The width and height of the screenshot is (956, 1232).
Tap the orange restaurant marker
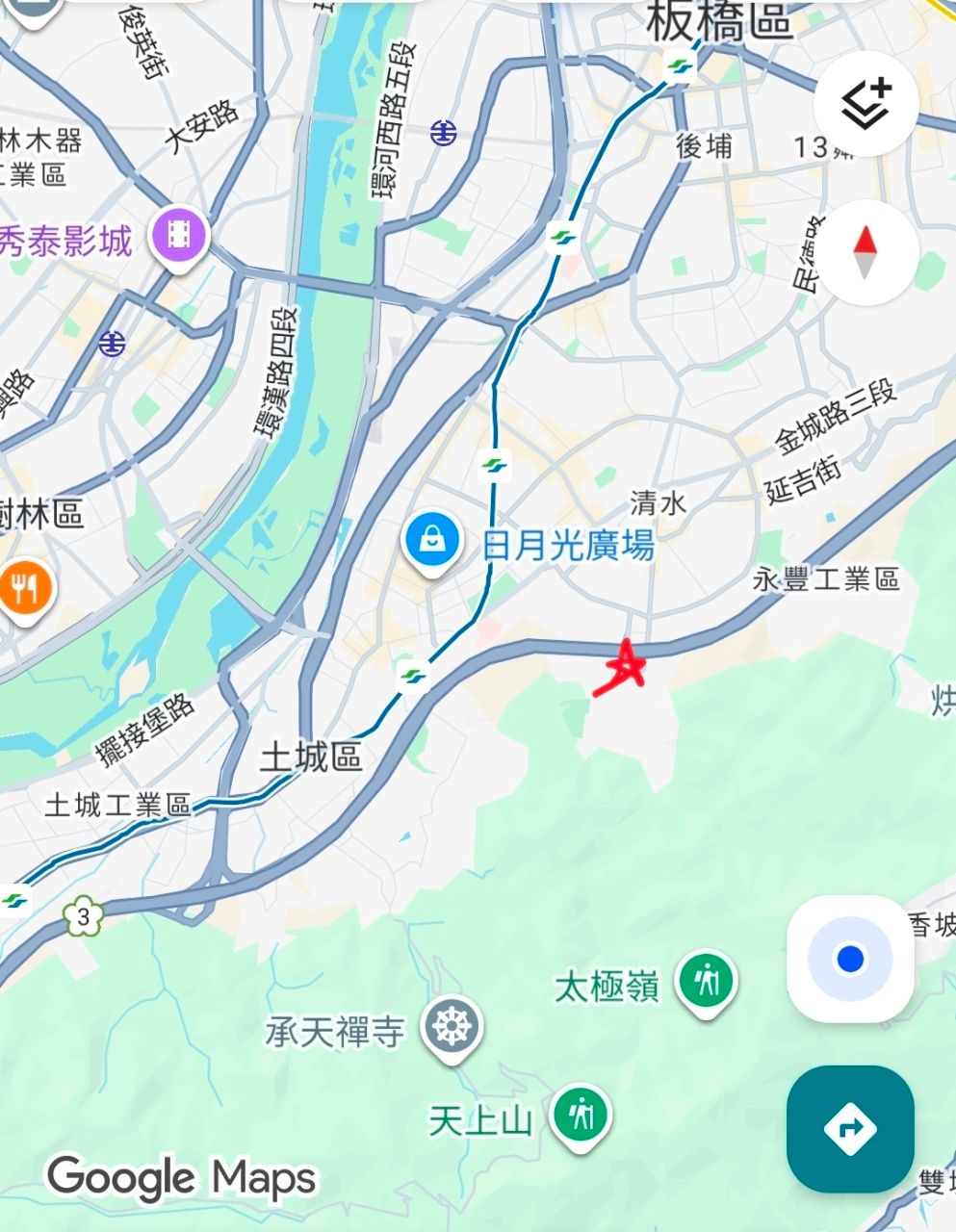coord(24,585)
